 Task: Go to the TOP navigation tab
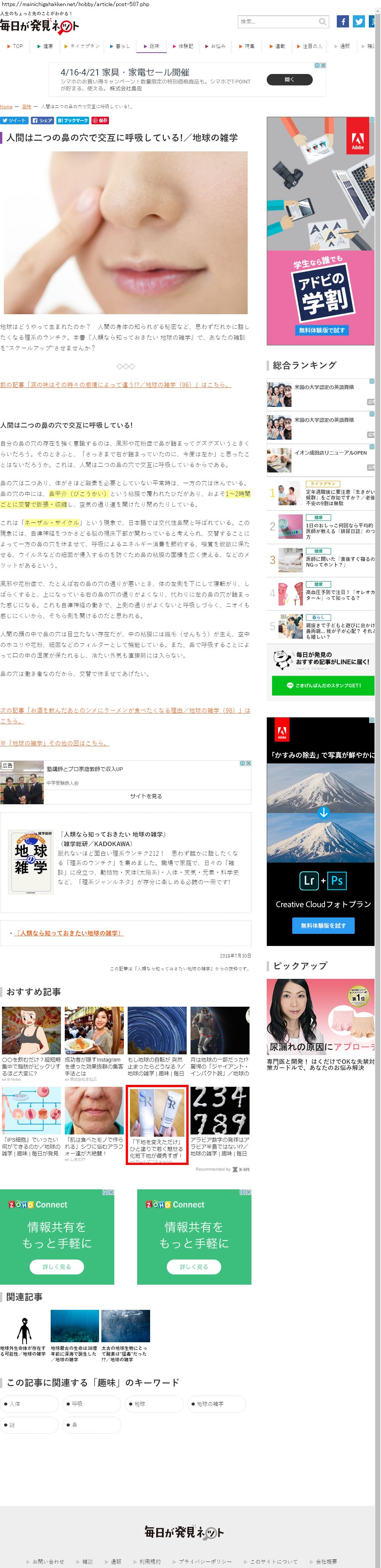(15, 46)
